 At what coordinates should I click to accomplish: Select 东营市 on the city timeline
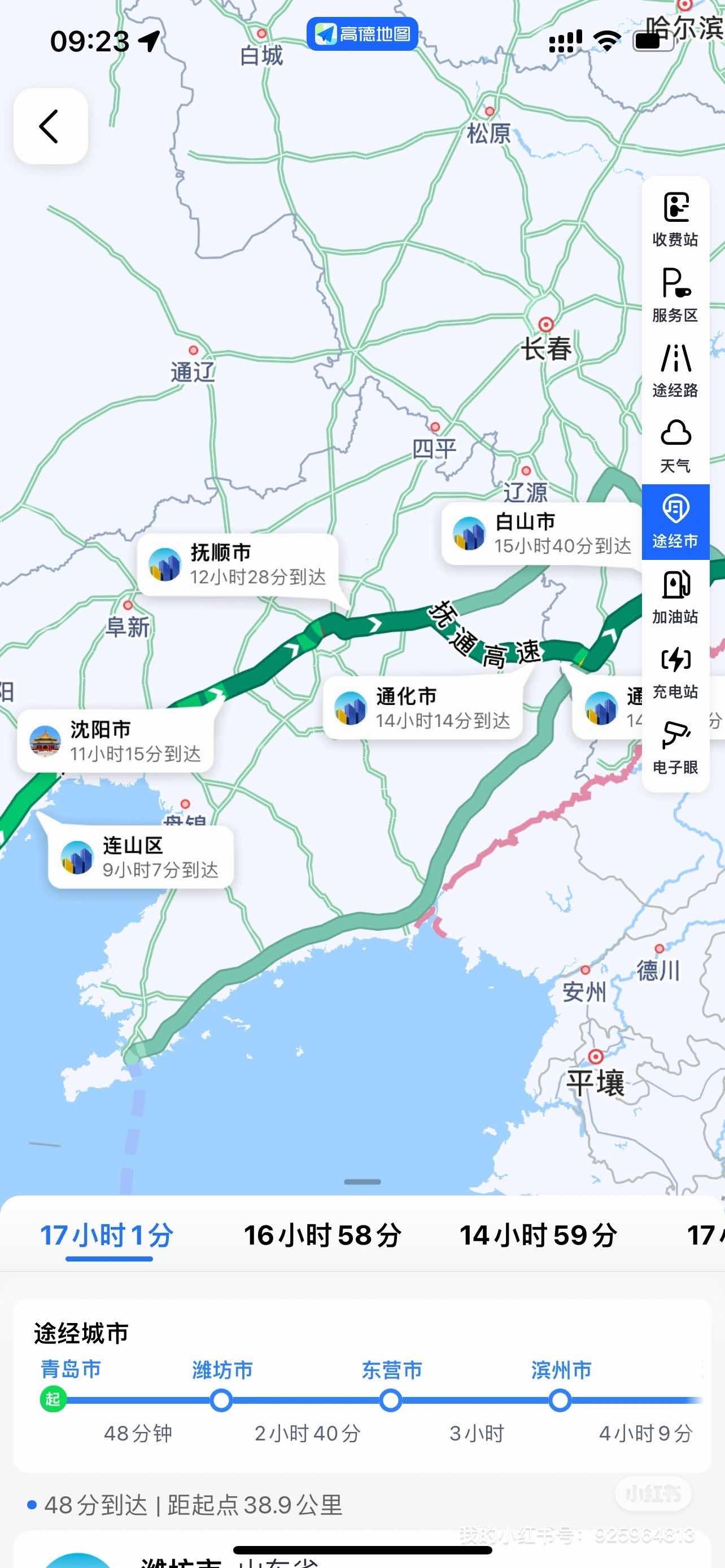[x=391, y=1385]
